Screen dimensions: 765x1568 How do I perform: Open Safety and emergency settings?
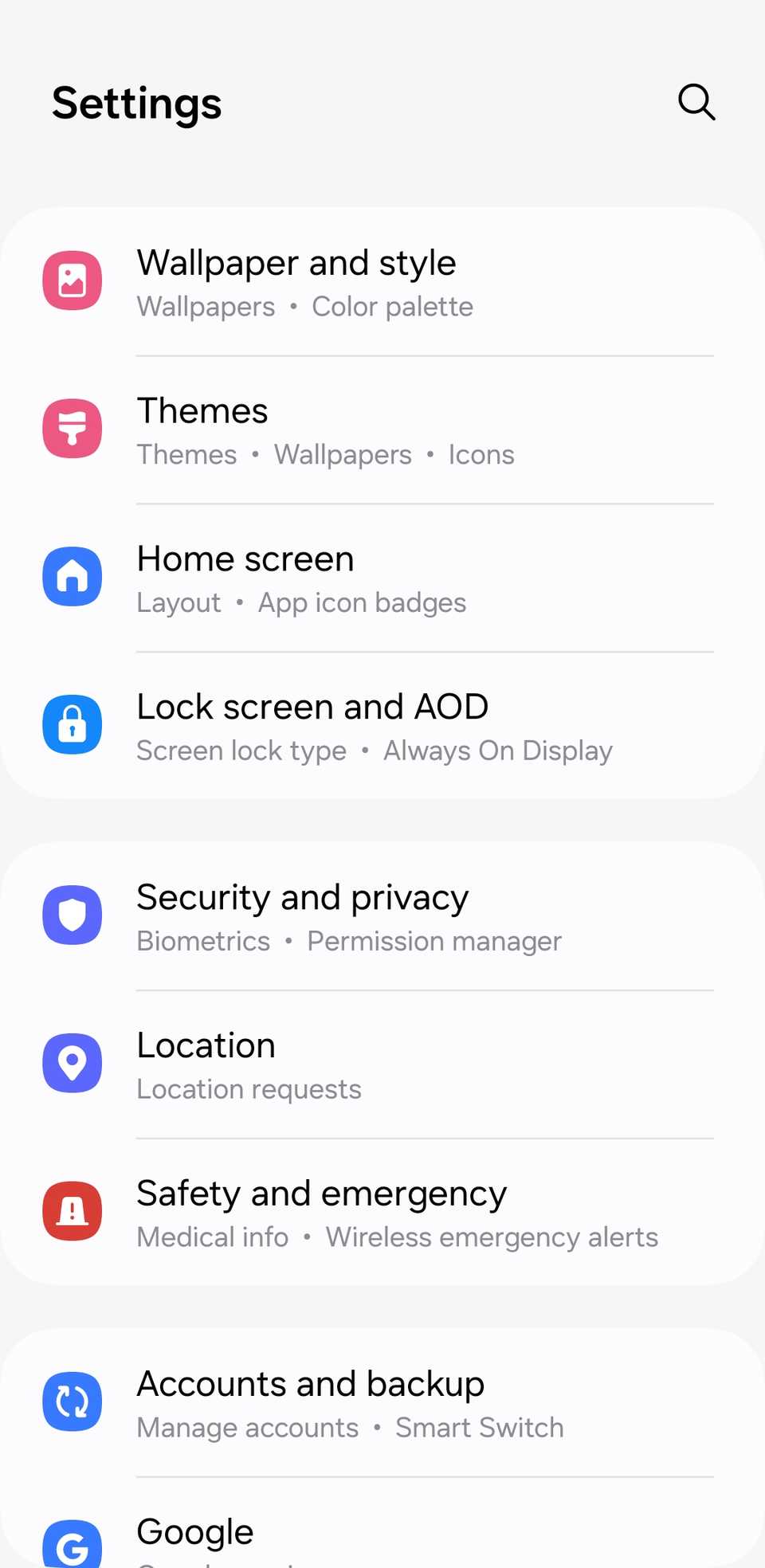(x=382, y=1213)
